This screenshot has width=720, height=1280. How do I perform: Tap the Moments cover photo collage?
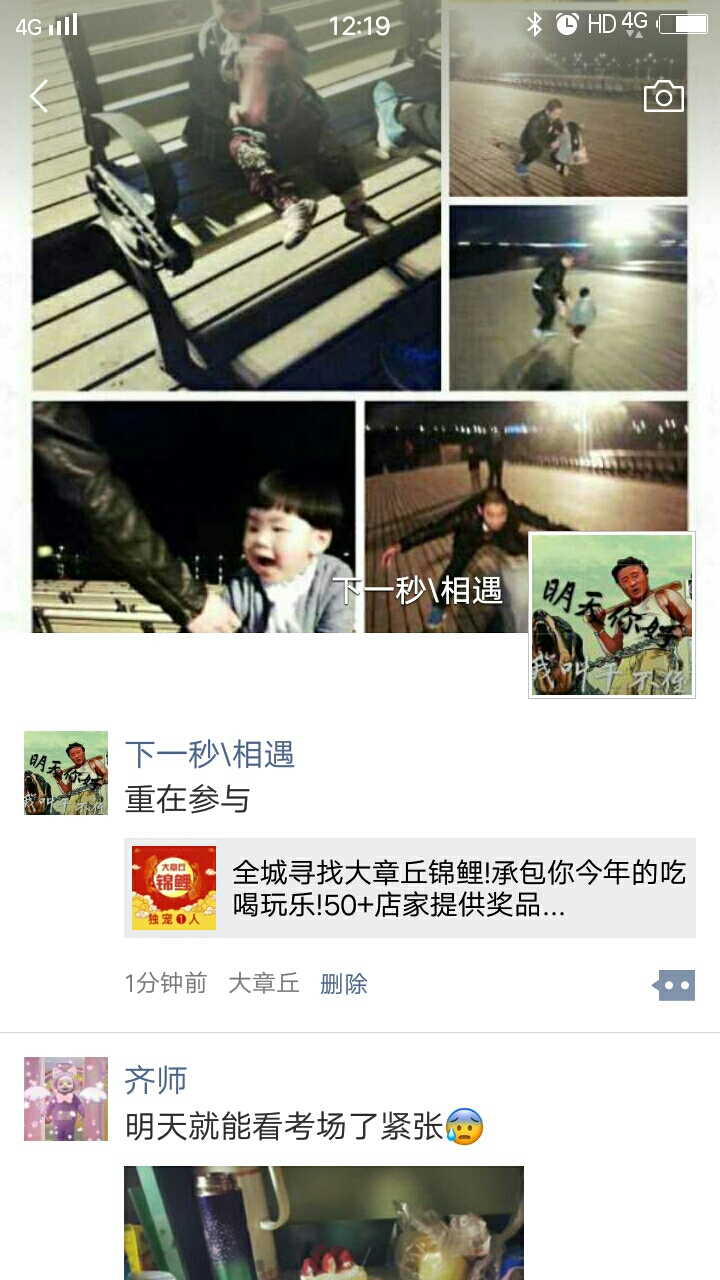click(x=360, y=316)
